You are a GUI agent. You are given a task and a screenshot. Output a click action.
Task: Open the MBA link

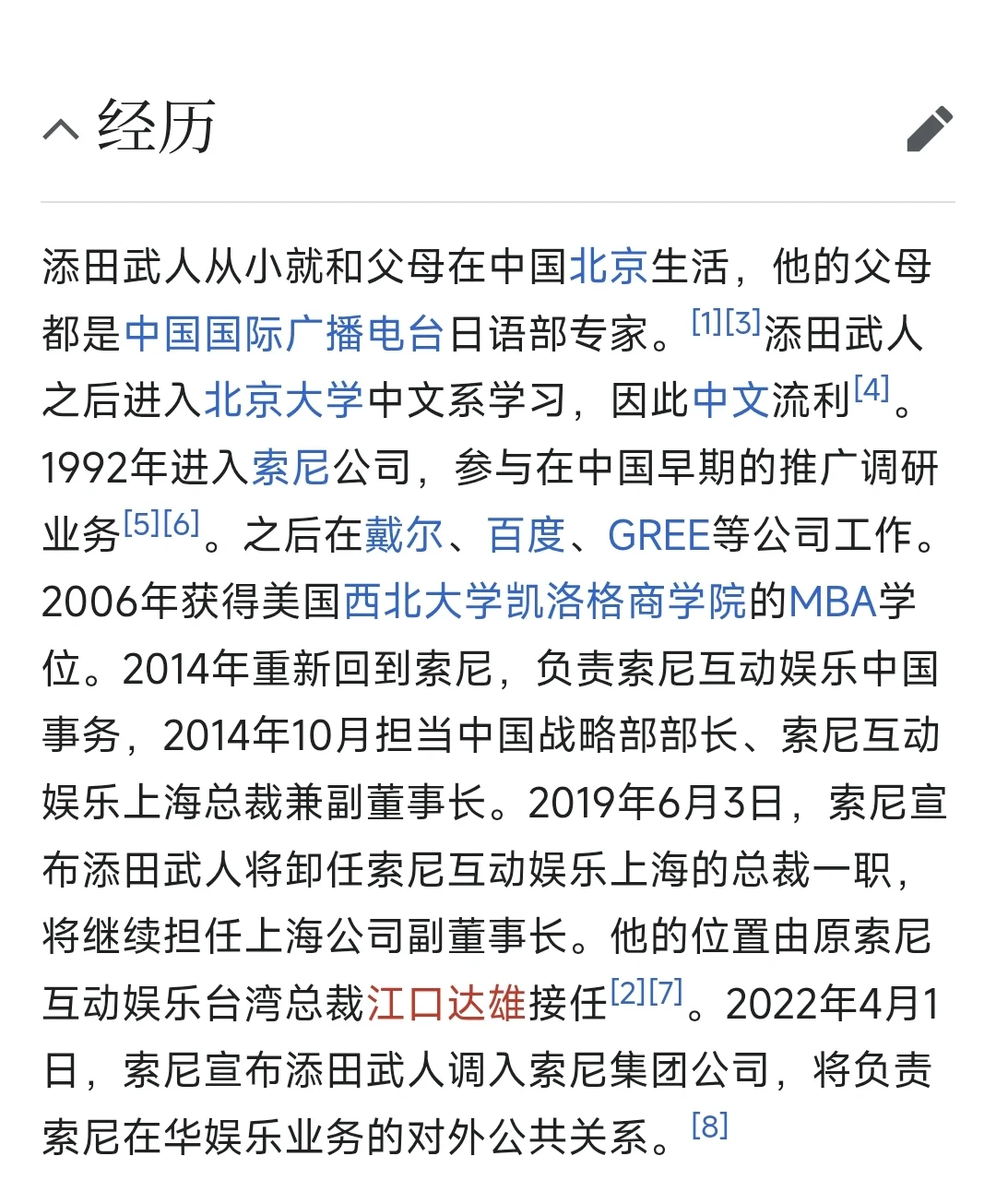(832, 602)
